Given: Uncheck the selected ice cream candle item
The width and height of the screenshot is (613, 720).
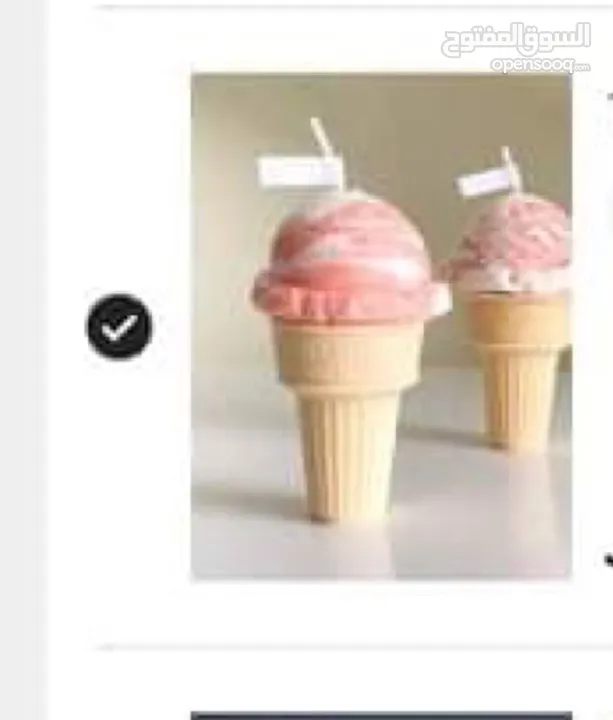Looking at the screenshot, I should [119, 326].
